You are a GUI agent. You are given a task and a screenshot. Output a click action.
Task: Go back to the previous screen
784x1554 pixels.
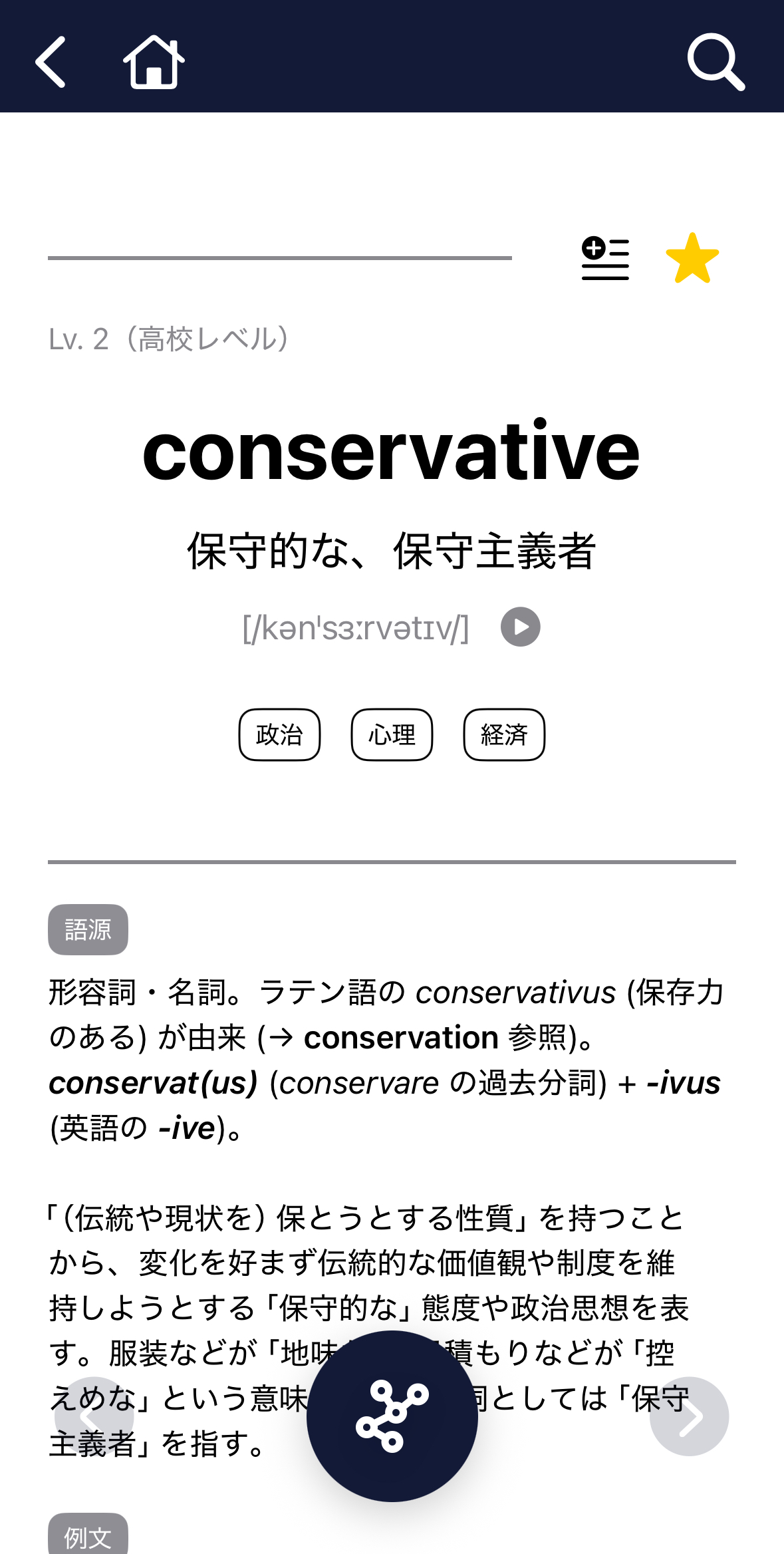[51, 62]
